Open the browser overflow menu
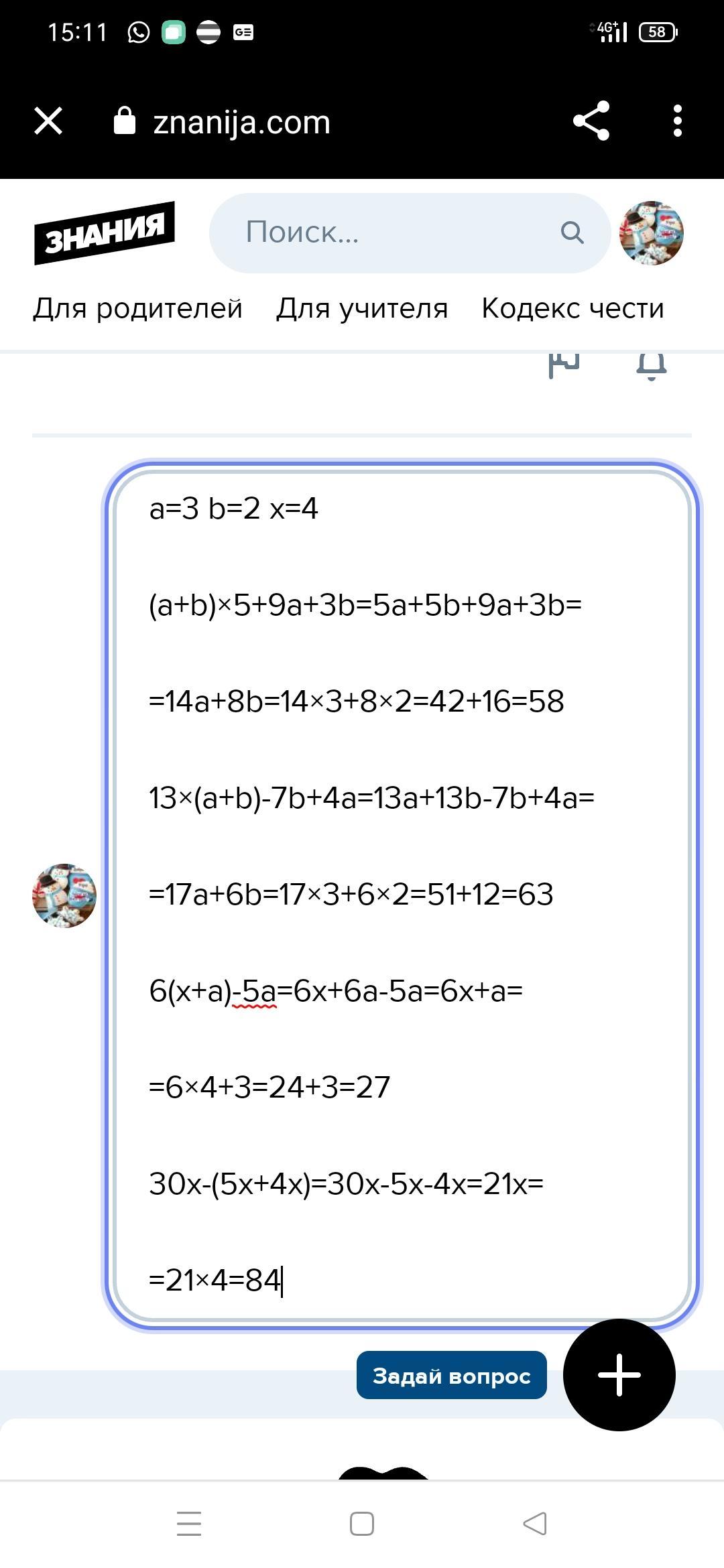Viewport: 724px width, 1568px height. [x=678, y=121]
